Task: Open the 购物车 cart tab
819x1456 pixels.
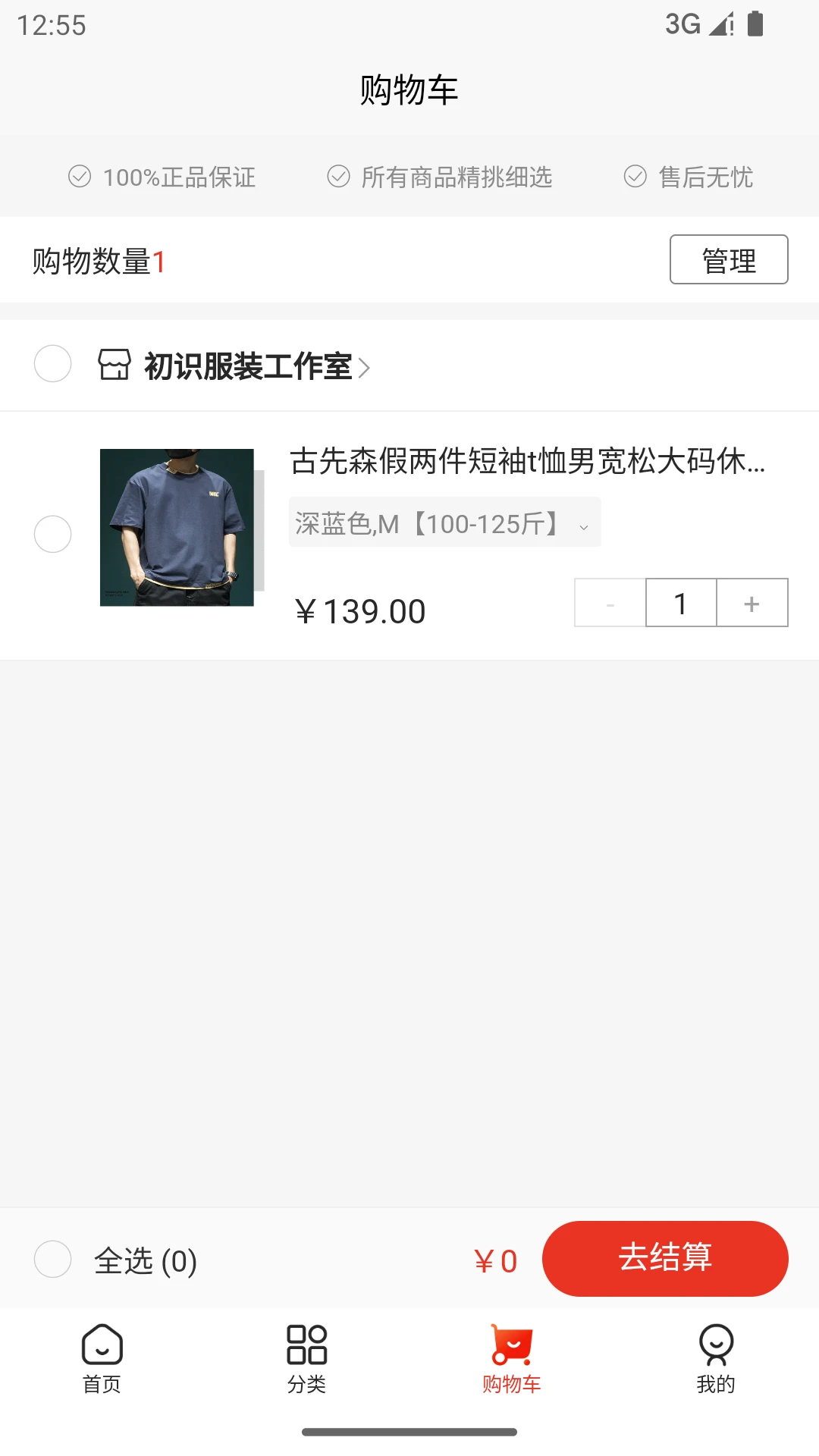Action: click(x=511, y=1358)
